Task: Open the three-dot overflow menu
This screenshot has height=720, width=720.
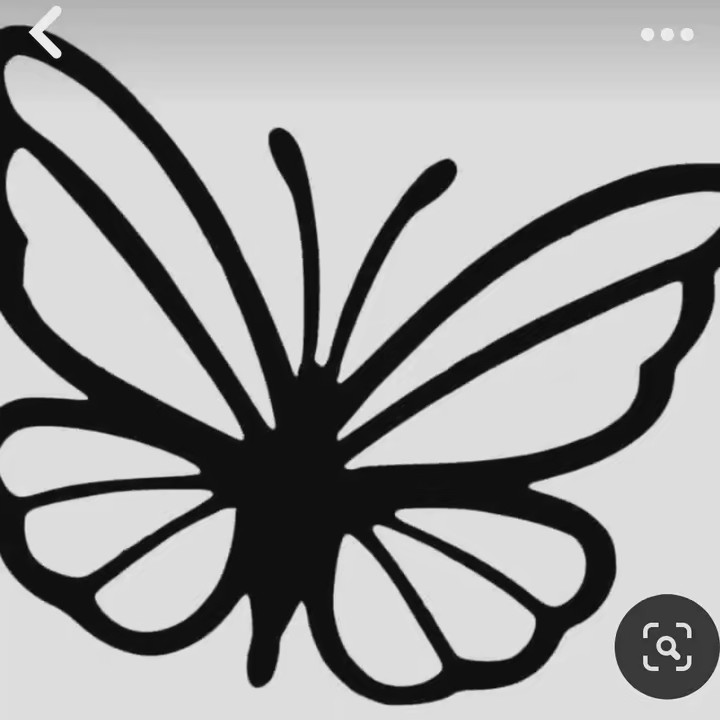Action: click(667, 35)
